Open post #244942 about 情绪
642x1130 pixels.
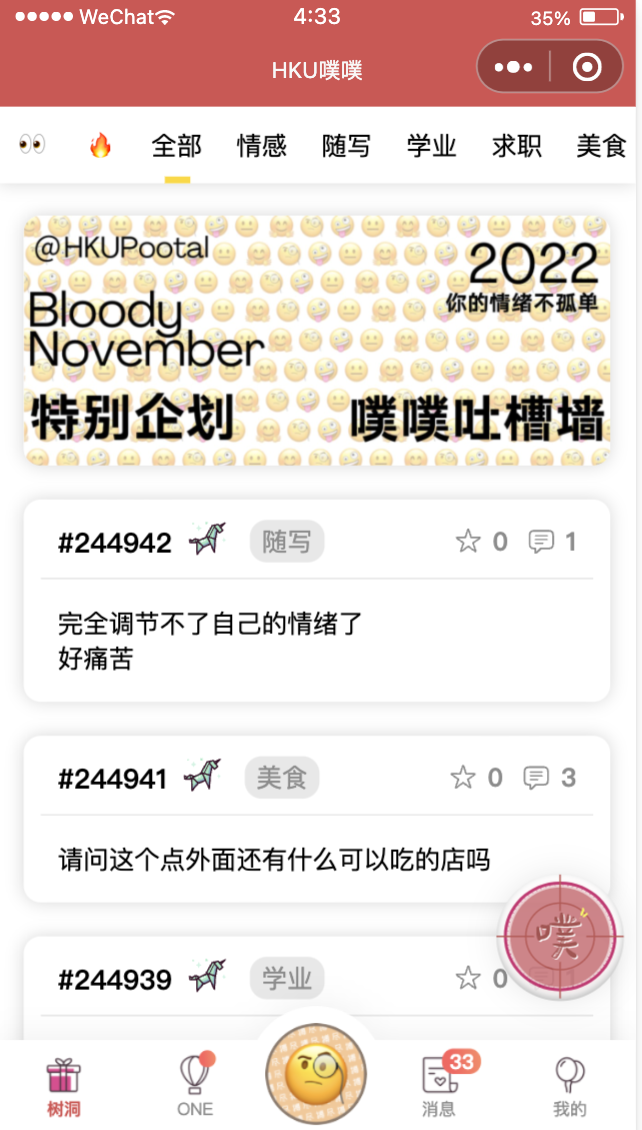(316, 642)
